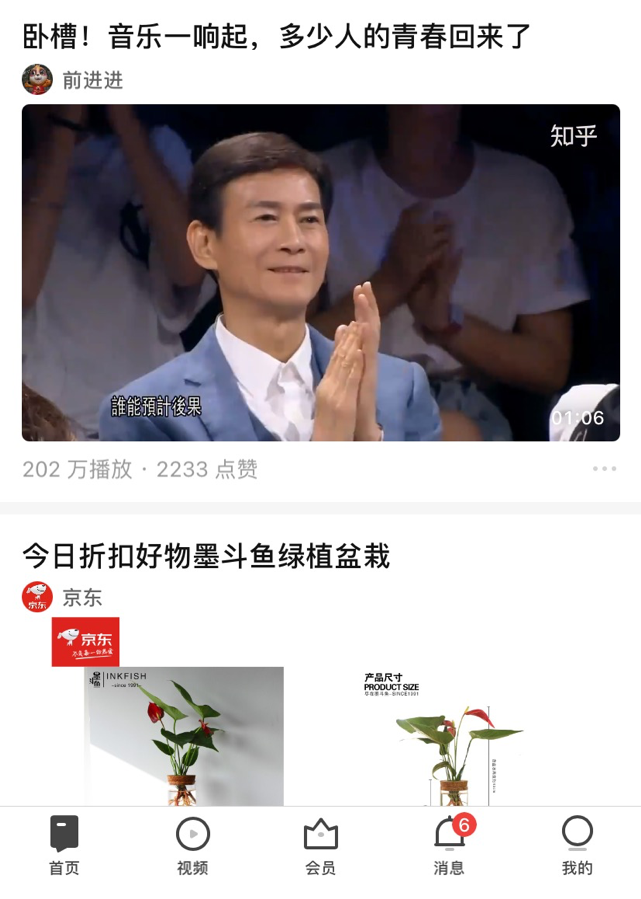
Task: Go to the 首页 tab
Action: click(x=64, y=846)
